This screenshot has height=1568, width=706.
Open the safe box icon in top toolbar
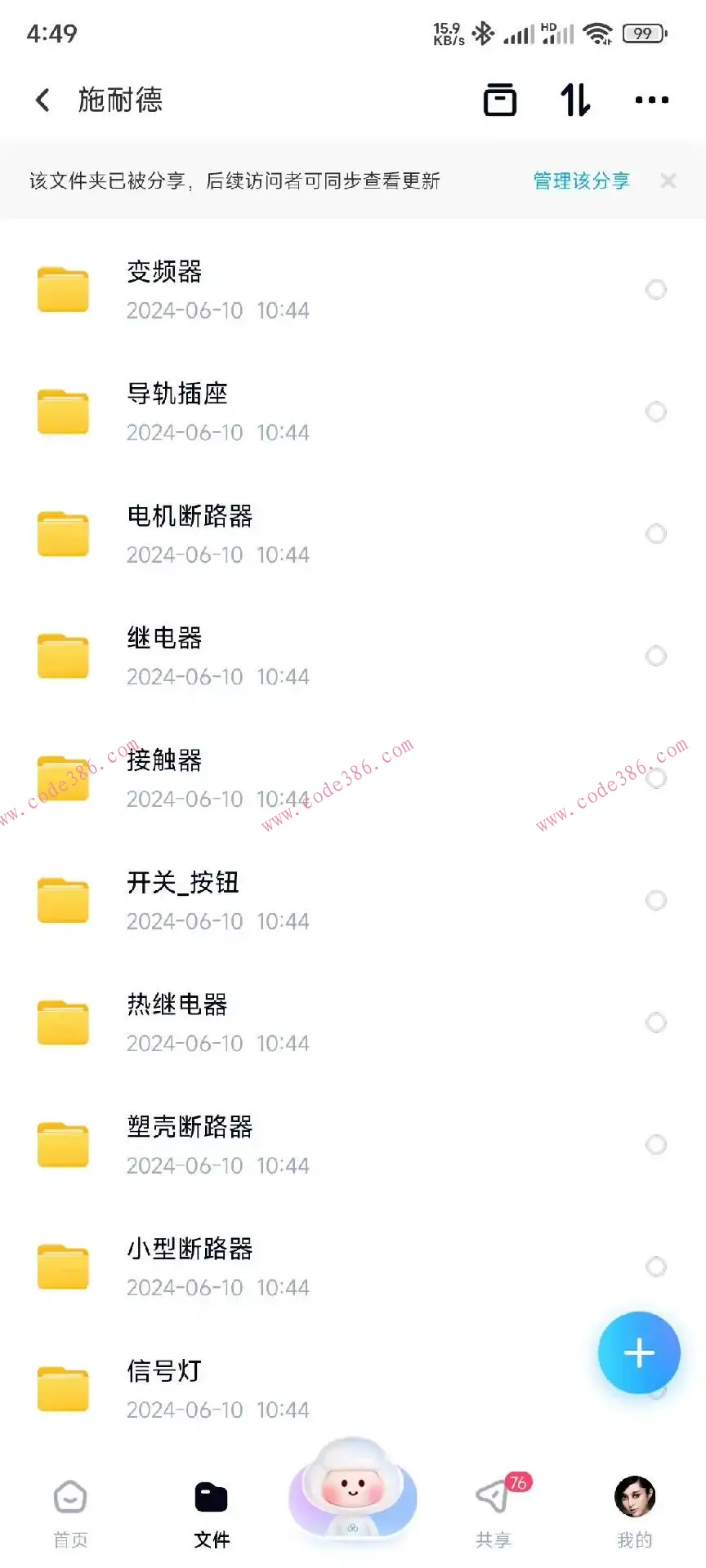[499, 99]
